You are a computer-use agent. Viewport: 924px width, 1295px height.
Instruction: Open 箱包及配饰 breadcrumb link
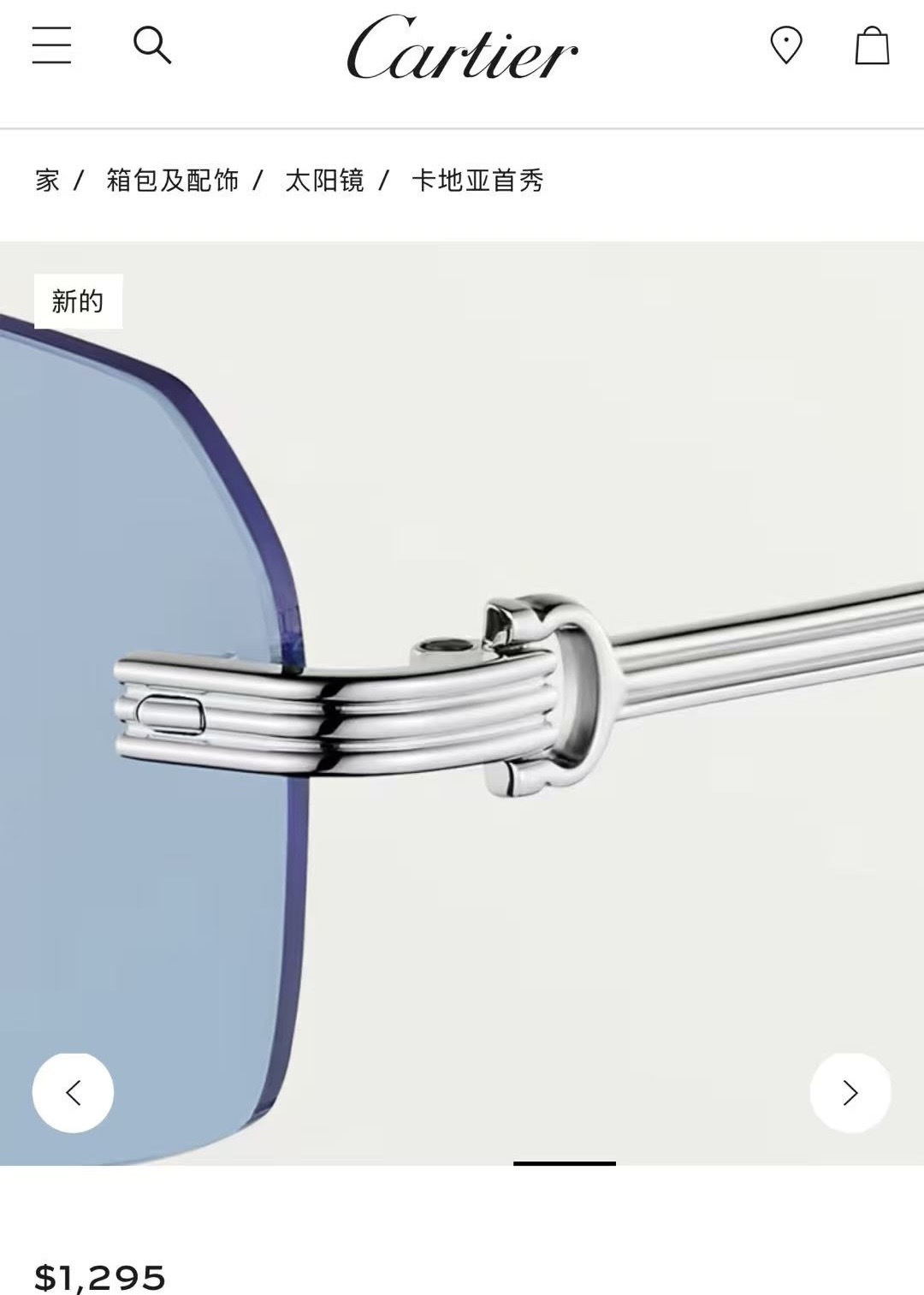coord(172,181)
